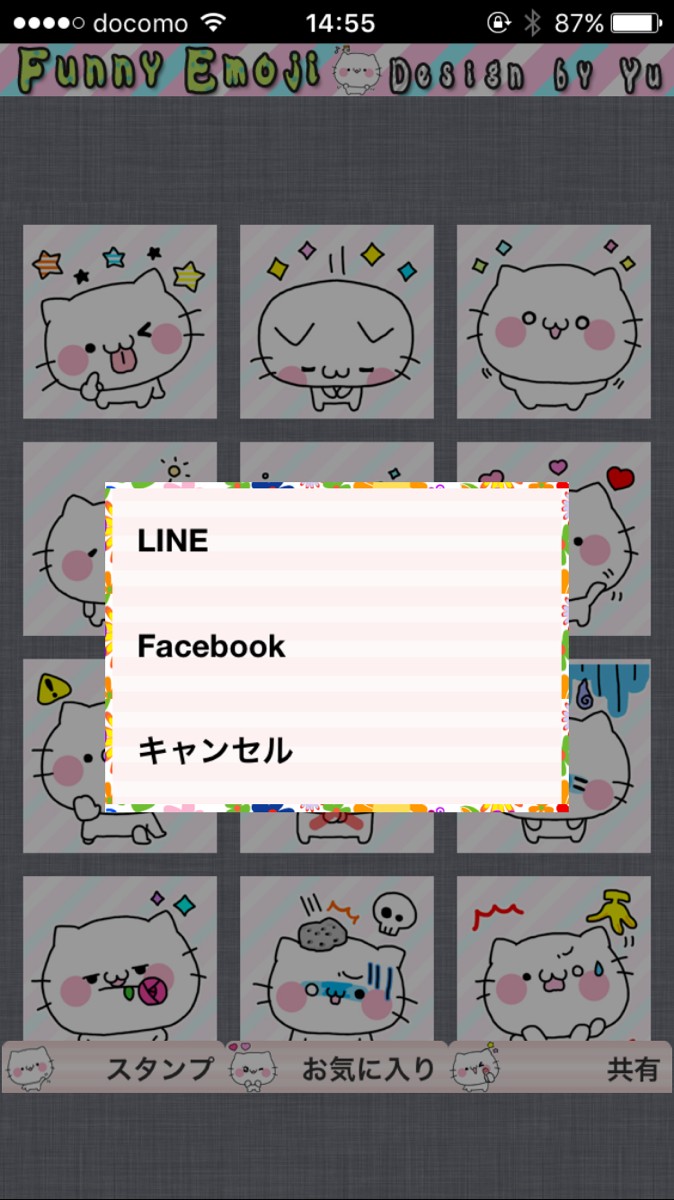Select Facebook as the sharing option
Viewport: 674px width, 1200px height.
[x=336, y=646]
